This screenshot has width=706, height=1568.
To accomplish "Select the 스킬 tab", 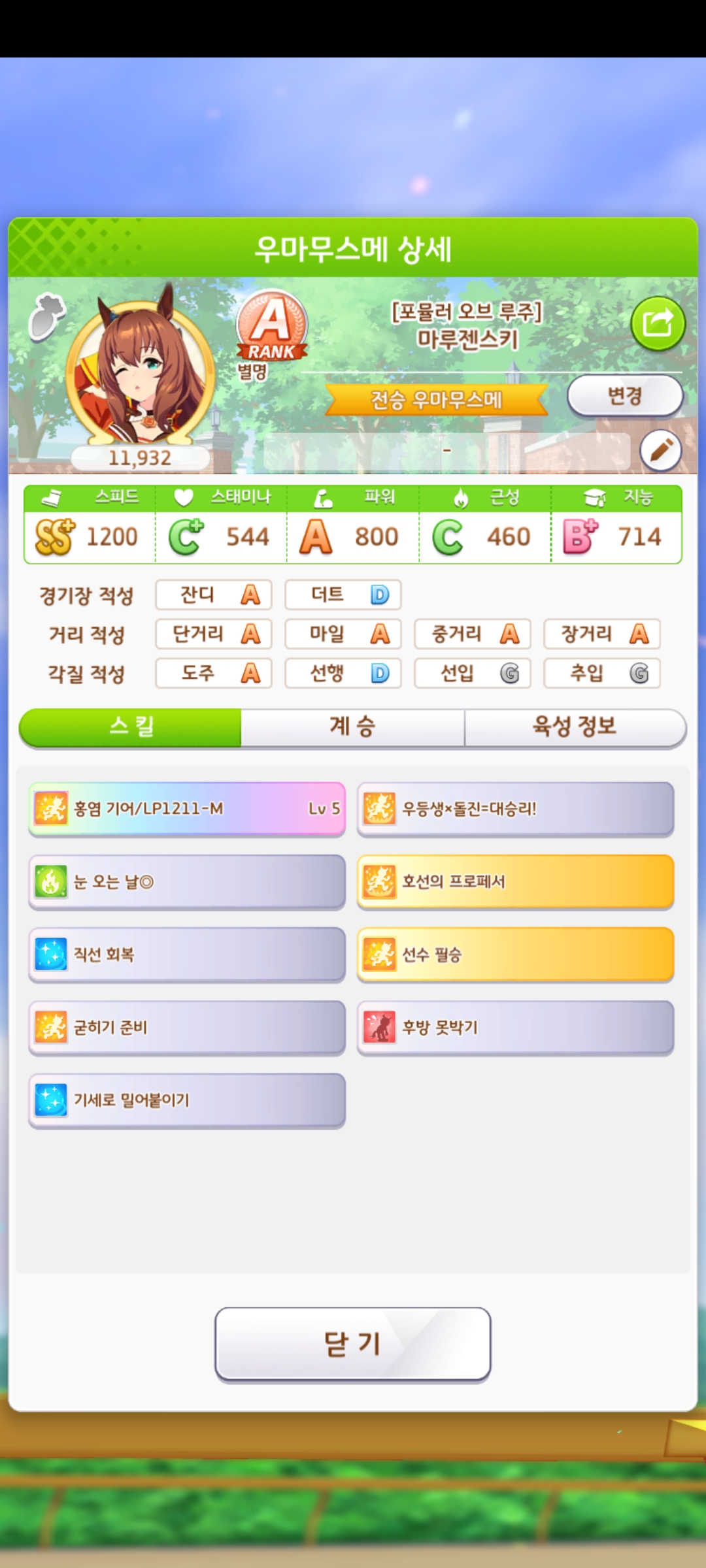I will [131, 727].
